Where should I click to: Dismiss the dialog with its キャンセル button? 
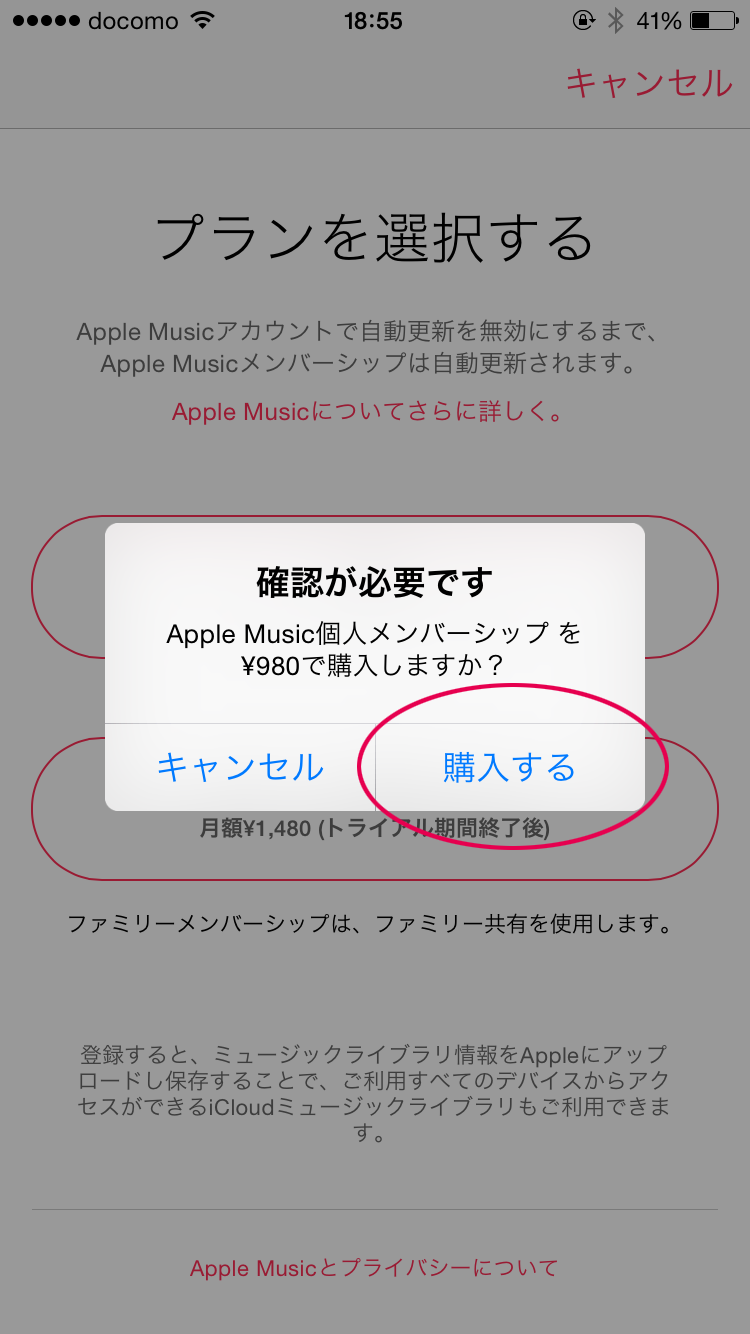(240, 767)
